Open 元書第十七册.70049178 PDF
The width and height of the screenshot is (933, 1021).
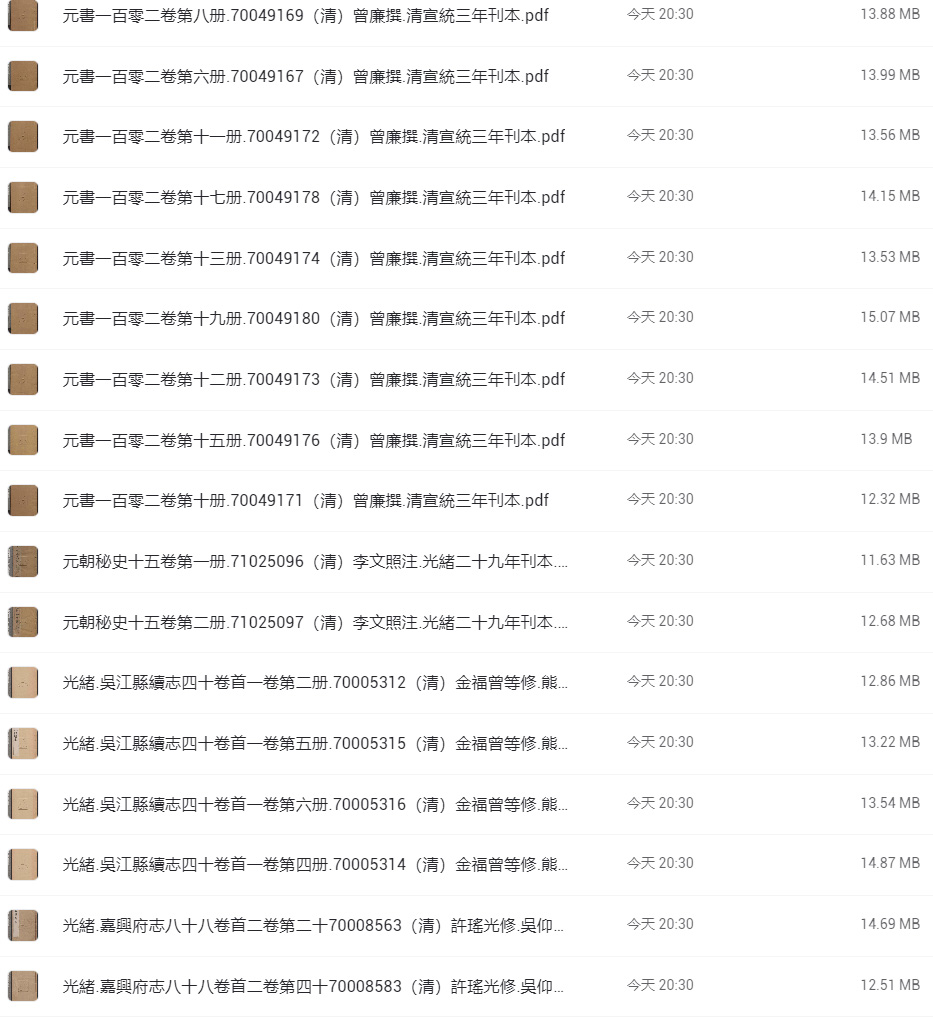(313, 198)
